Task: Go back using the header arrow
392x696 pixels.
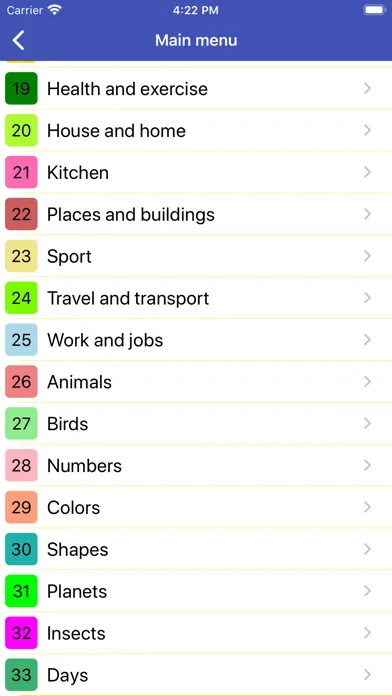Action: (x=19, y=40)
